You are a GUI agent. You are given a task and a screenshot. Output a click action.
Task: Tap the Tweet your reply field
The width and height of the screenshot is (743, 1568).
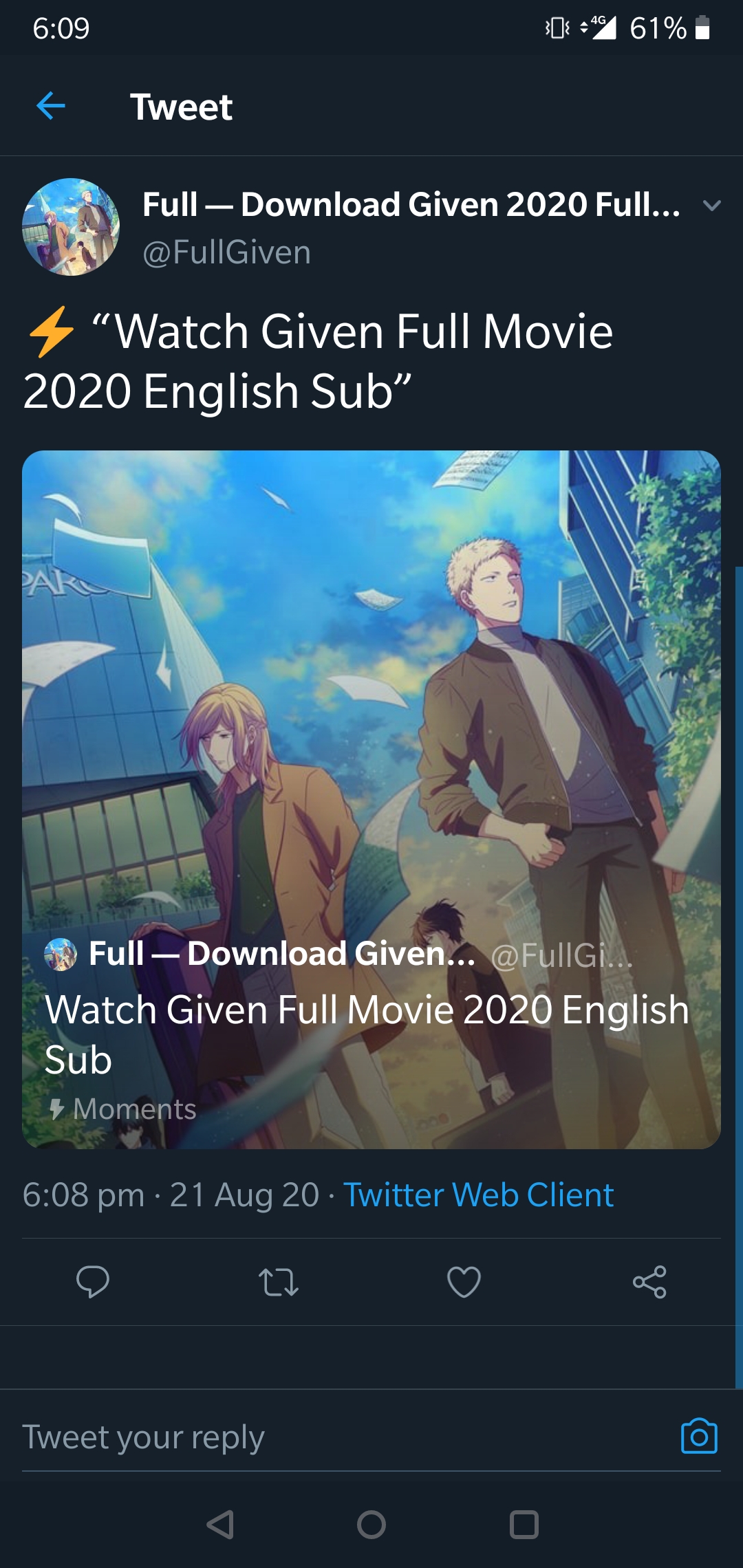344,1437
